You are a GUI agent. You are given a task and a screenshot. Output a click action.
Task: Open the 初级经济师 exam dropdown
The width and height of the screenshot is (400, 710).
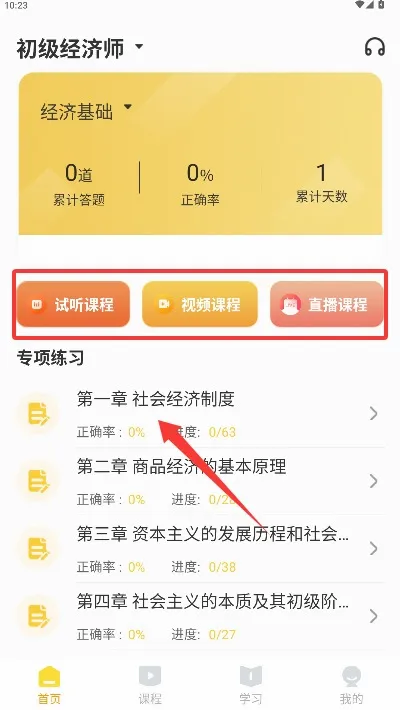[x=80, y=48]
